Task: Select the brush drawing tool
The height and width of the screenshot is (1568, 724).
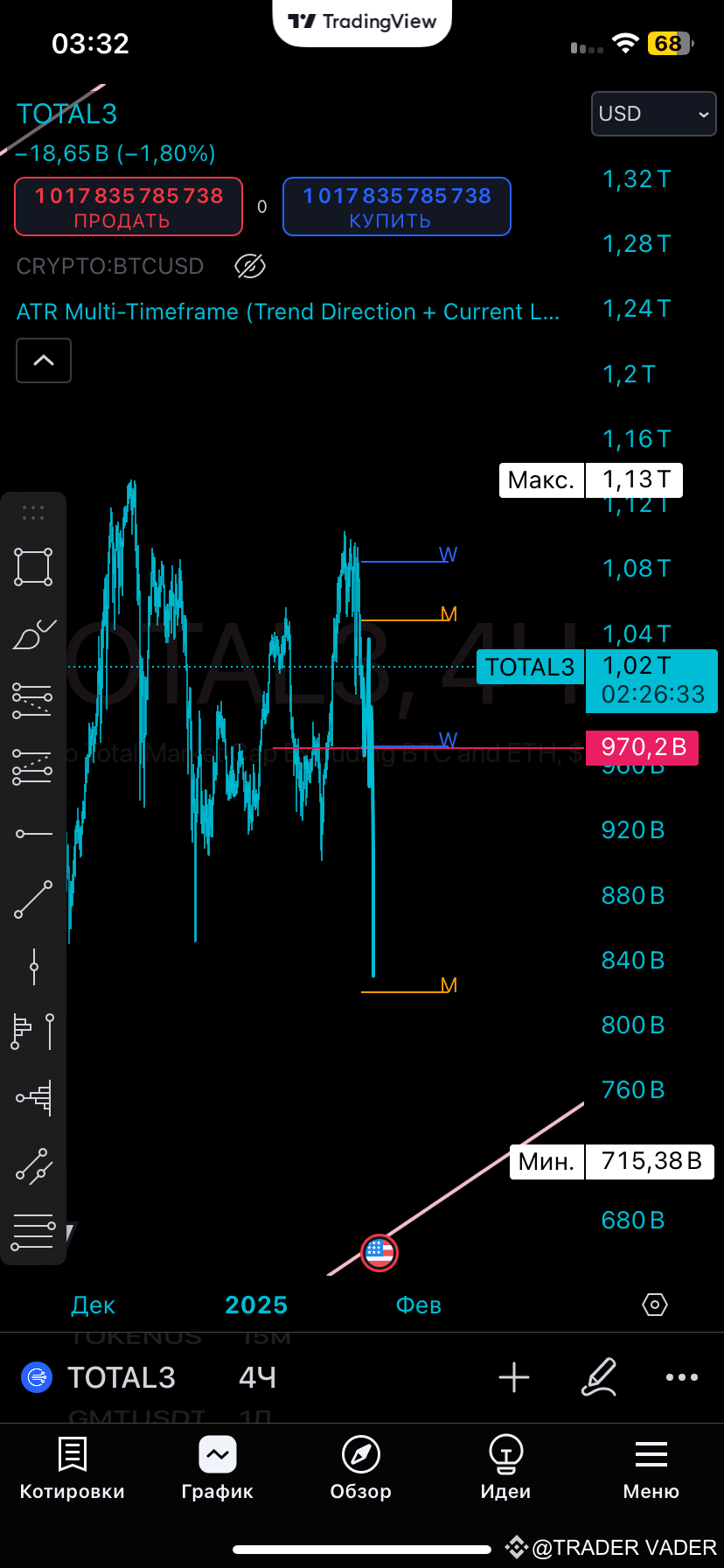Action: point(33,634)
